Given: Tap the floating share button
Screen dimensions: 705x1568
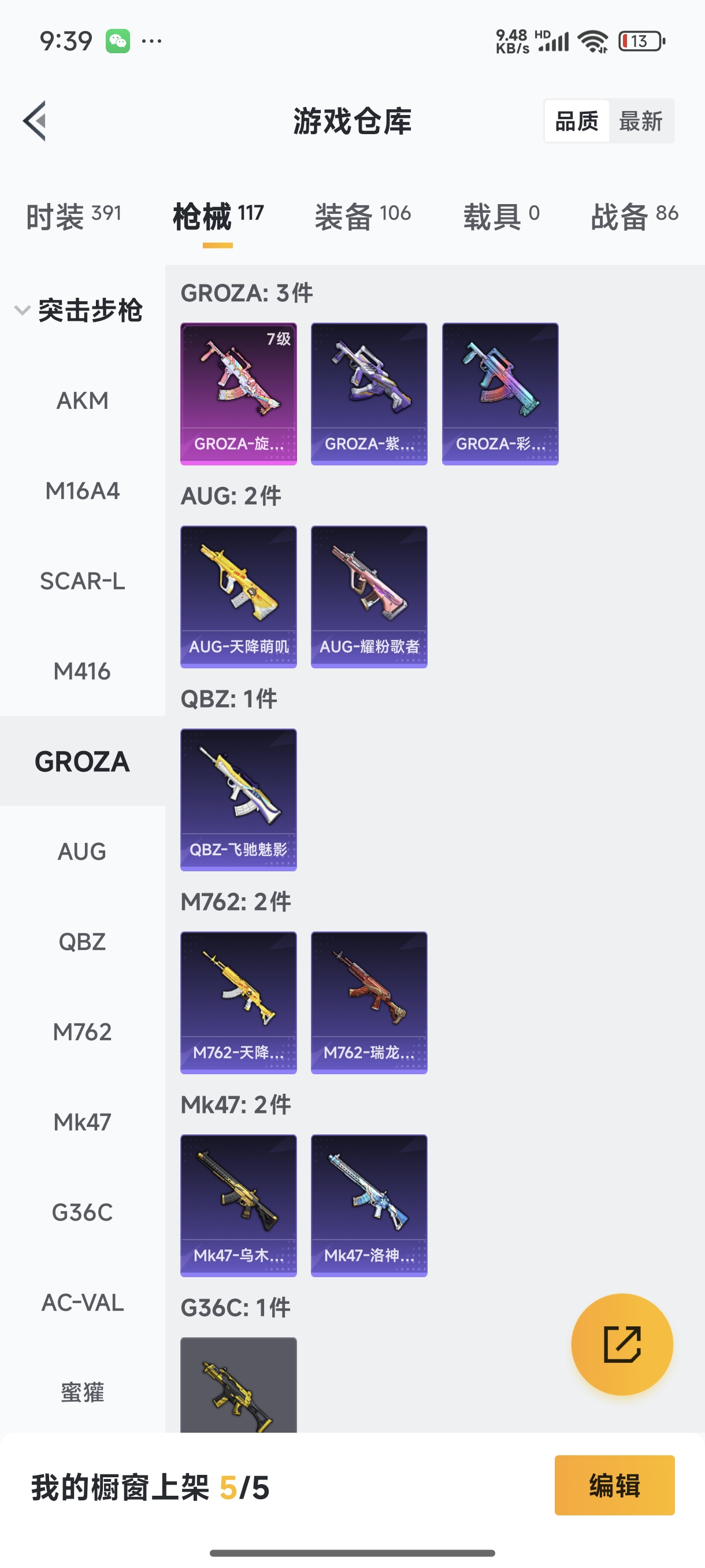Looking at the screenshot, I should [622, 1344].
